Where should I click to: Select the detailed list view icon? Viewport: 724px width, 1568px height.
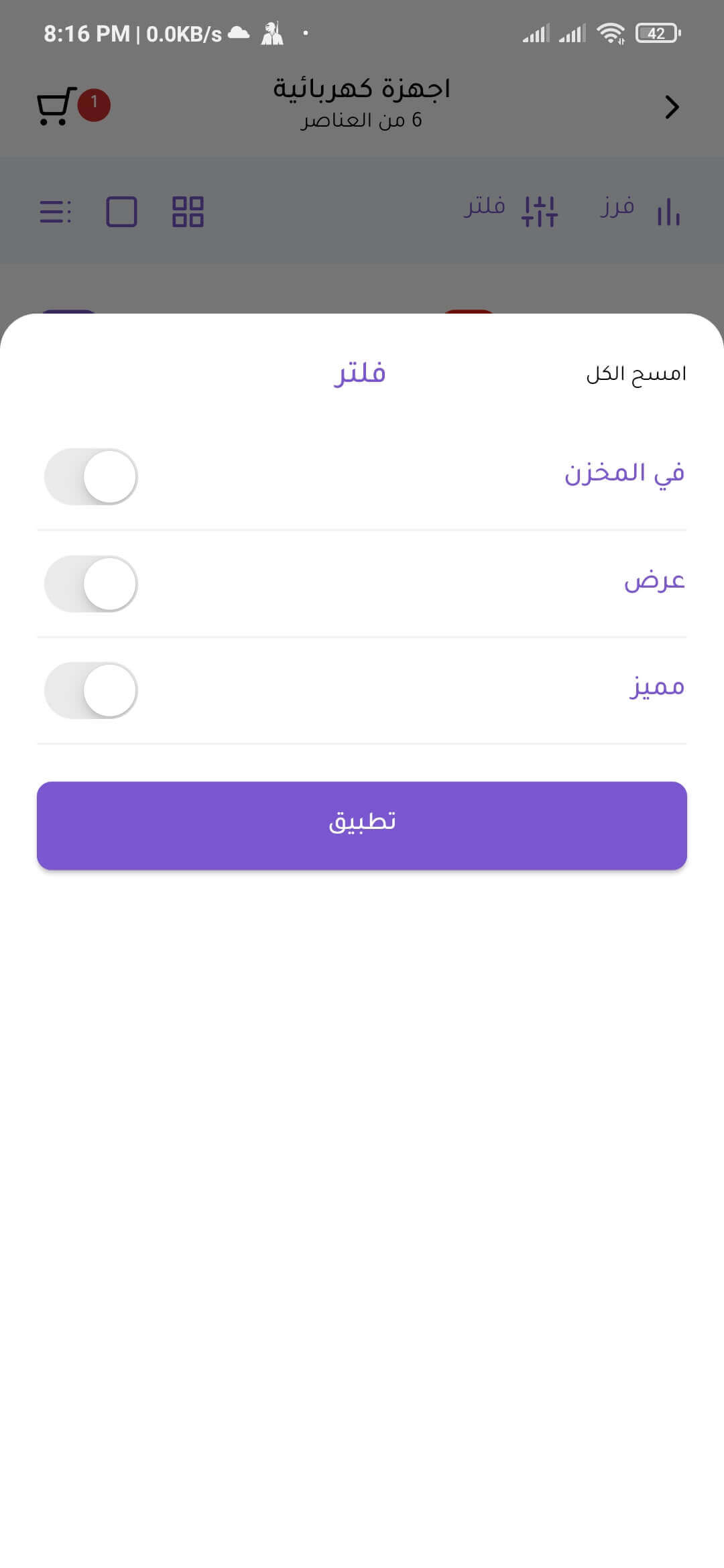[x=57, y=213]
